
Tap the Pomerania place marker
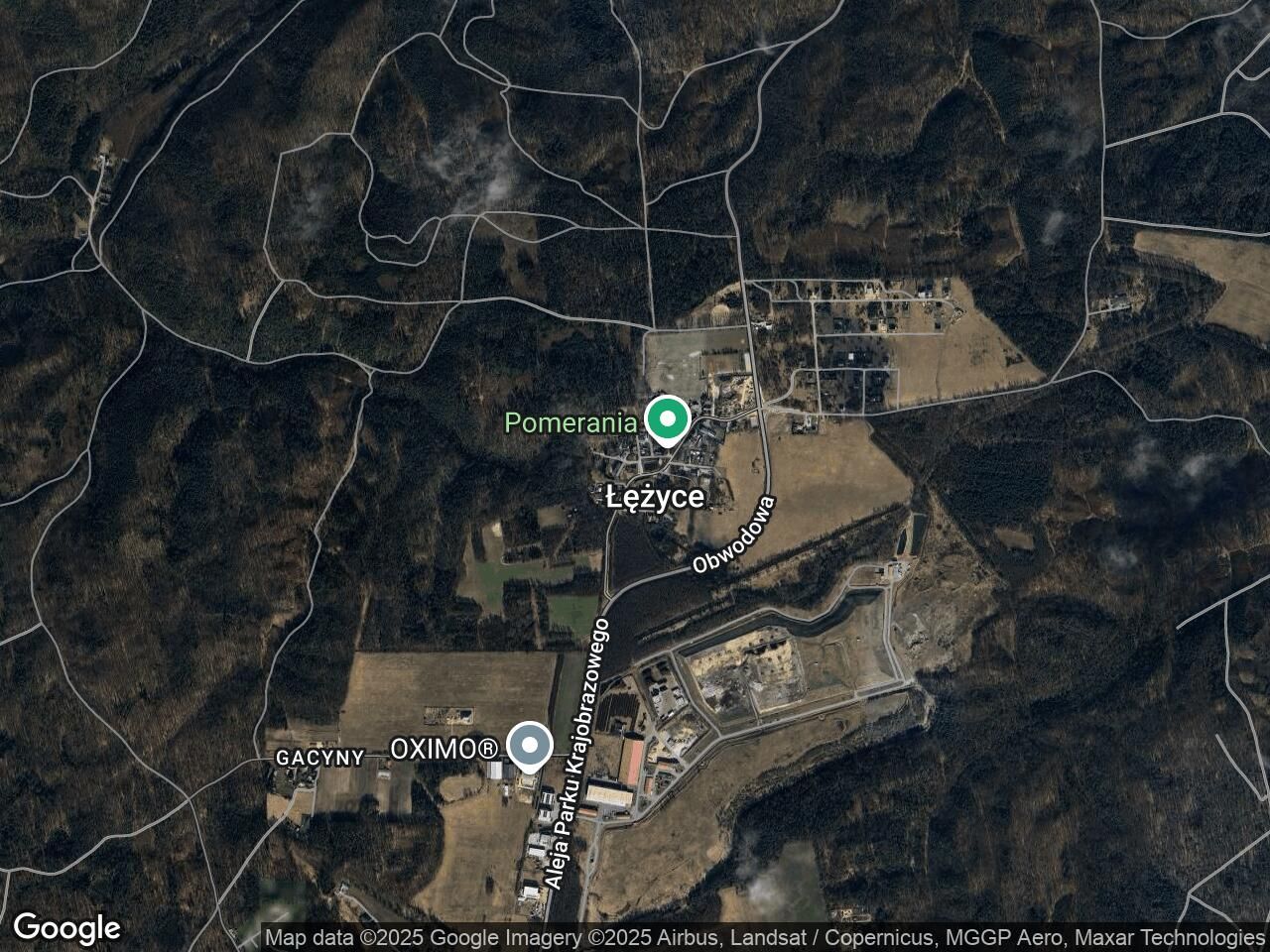click(668, 420)
